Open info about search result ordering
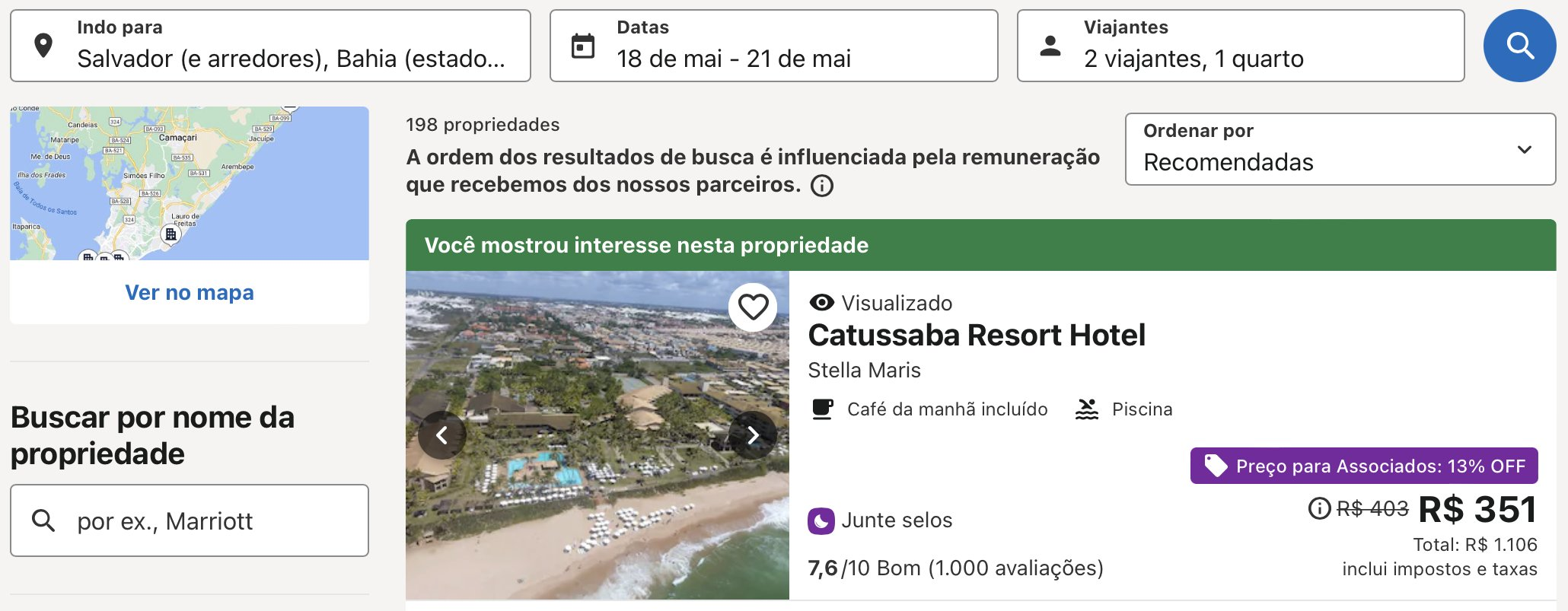Image resolution: width=1568 pixels, height=611 pixels. 822,186
